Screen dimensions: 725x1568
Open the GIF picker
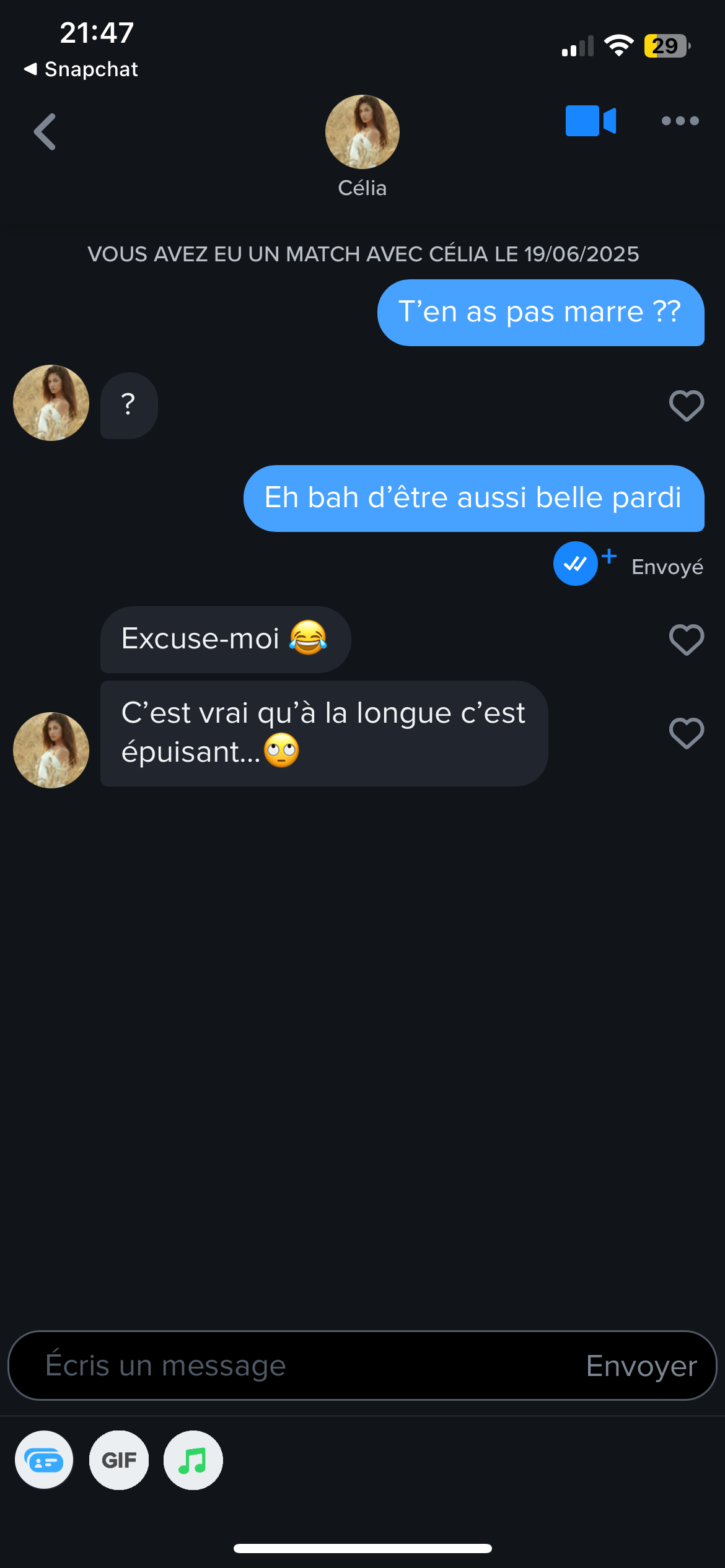pos(119,1460)
